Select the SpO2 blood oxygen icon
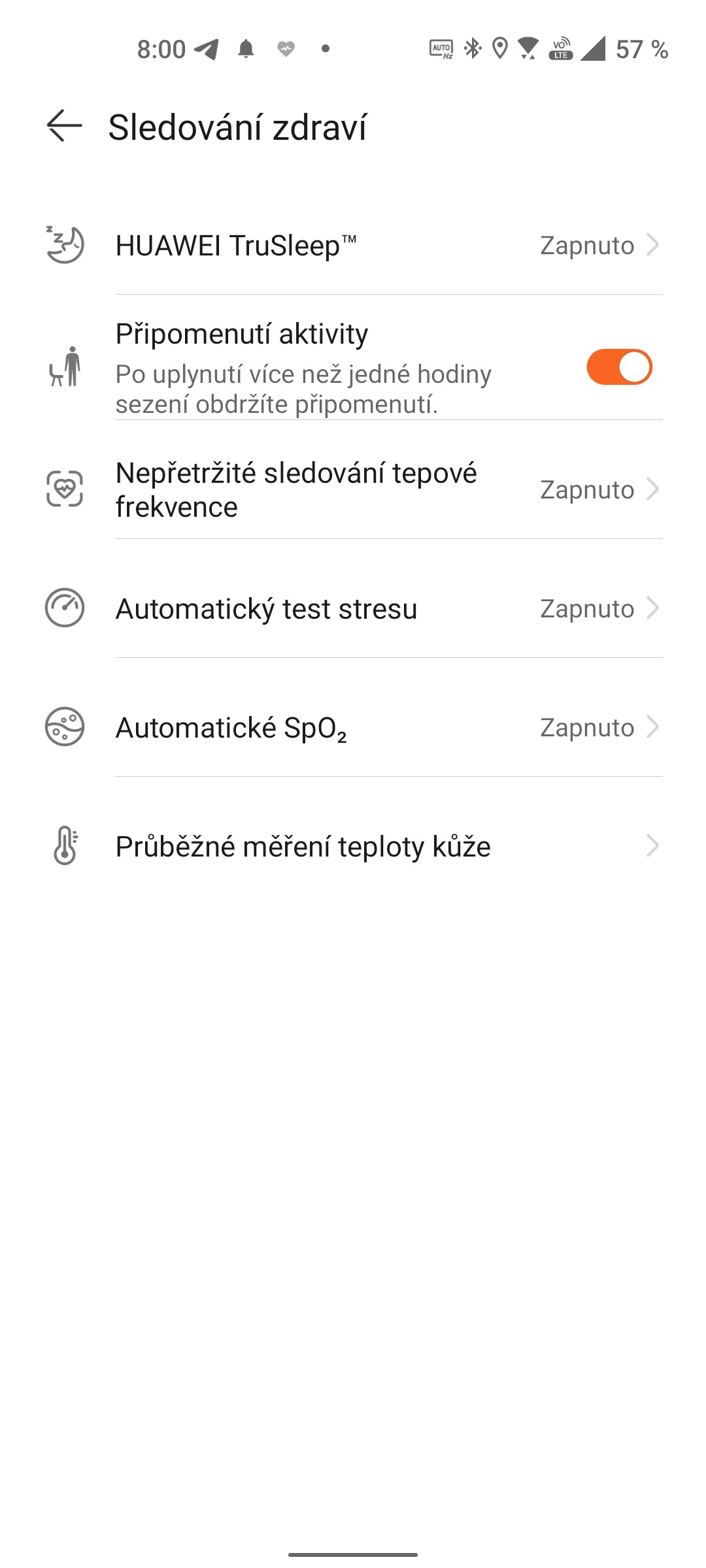This screenshot has height=1568, width=706. pos(63,727)
